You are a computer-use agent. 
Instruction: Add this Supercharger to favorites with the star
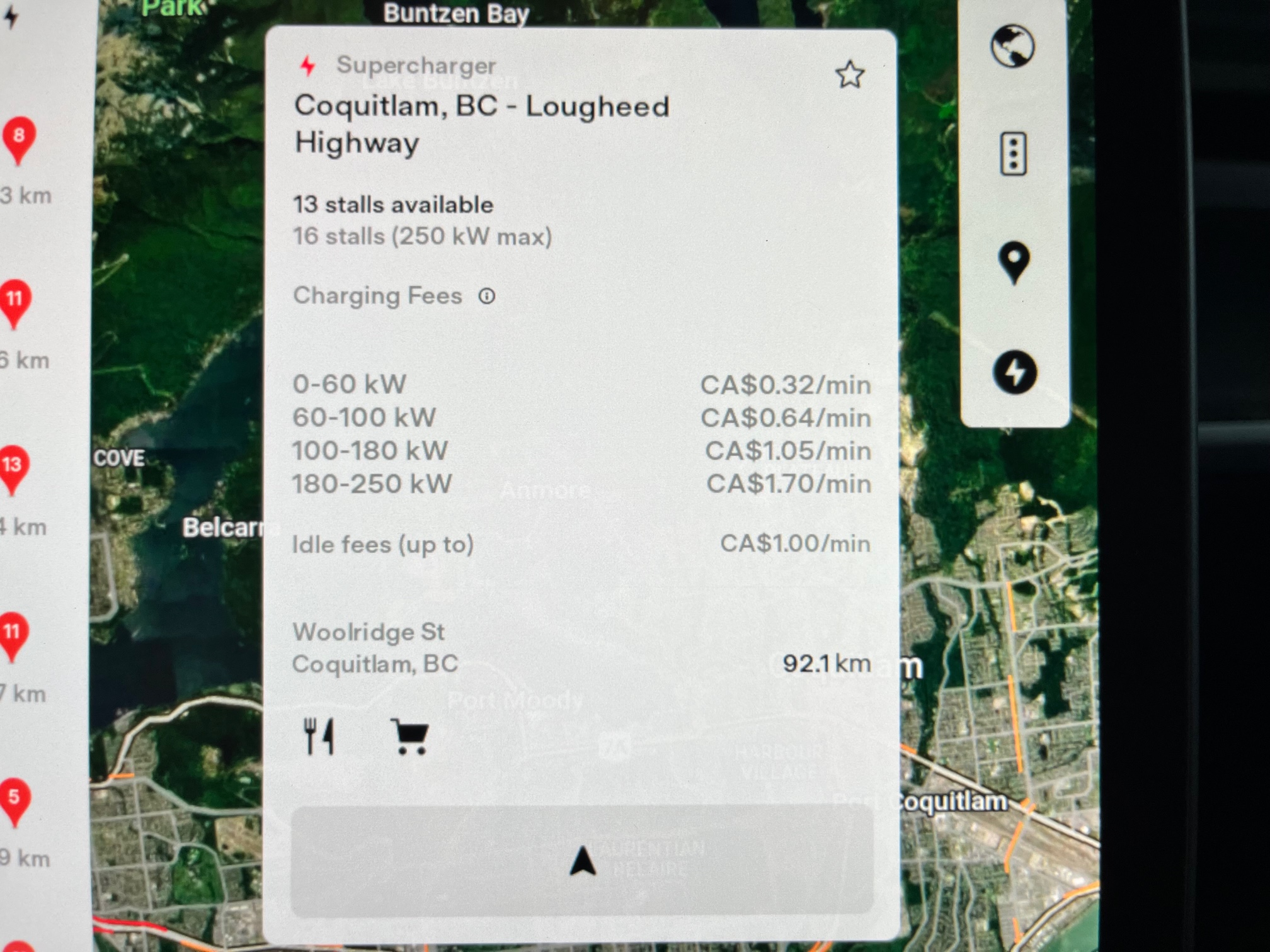[850, 75]
